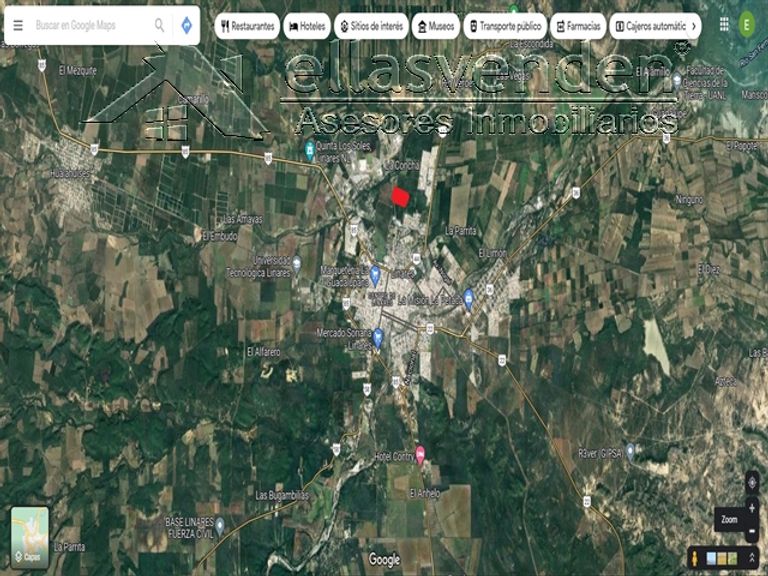Open the Google Maps hamburger menu
This screenshot has height=576, width=768.
click(18, 25)
